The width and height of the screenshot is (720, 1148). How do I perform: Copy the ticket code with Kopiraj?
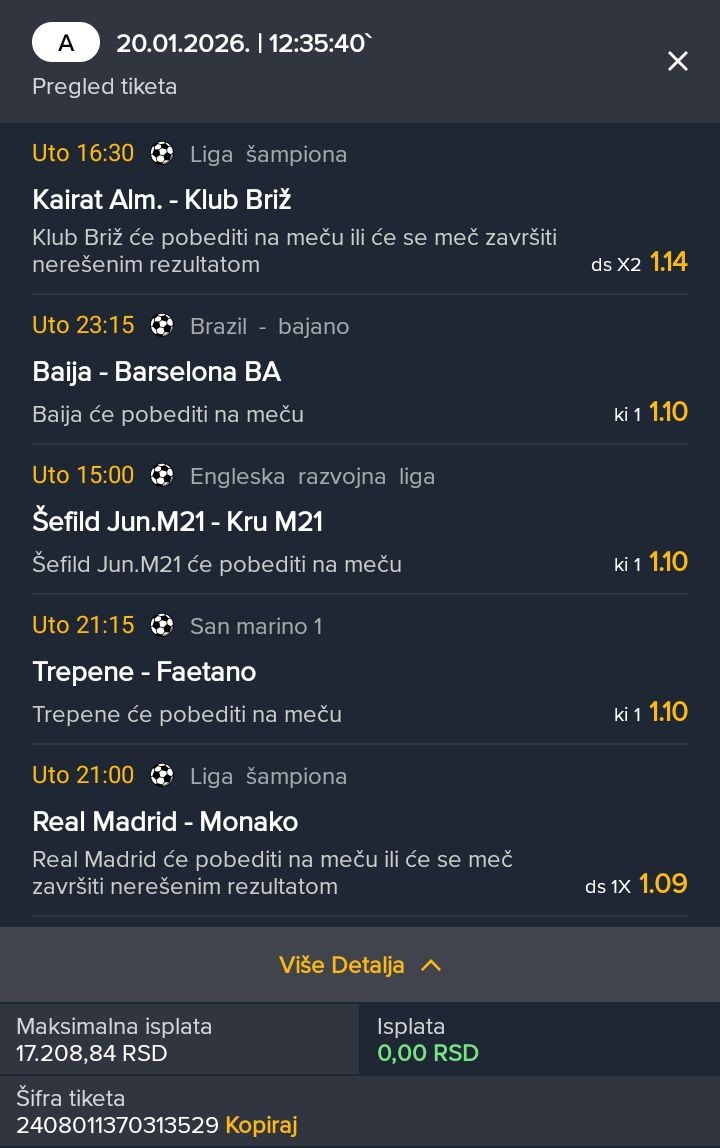click(x=261, y=1124)
